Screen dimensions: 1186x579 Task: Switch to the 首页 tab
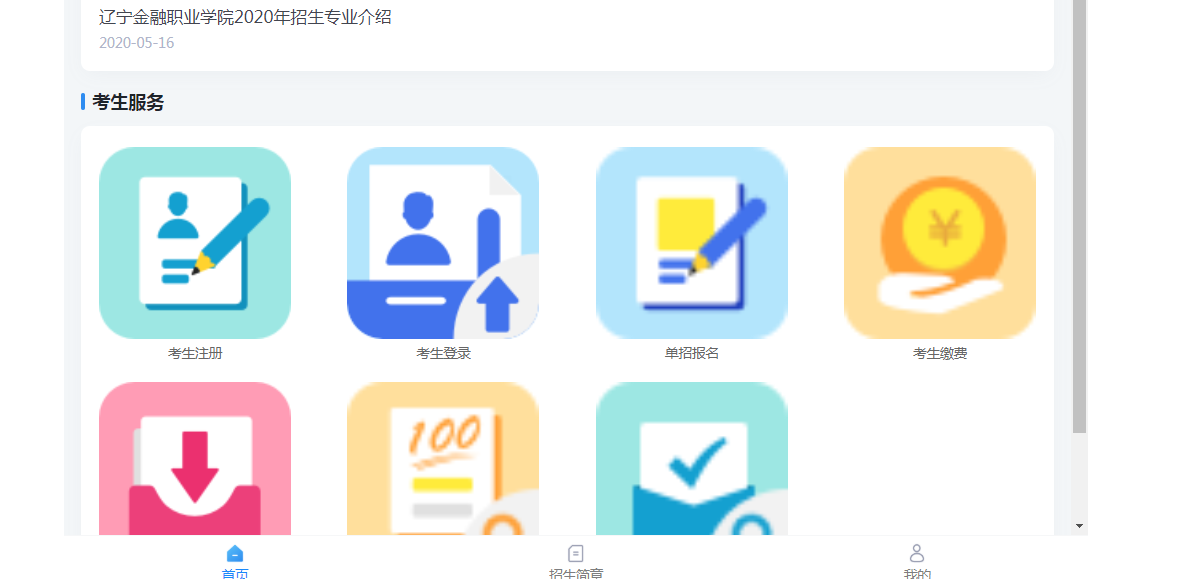(235, 559)
